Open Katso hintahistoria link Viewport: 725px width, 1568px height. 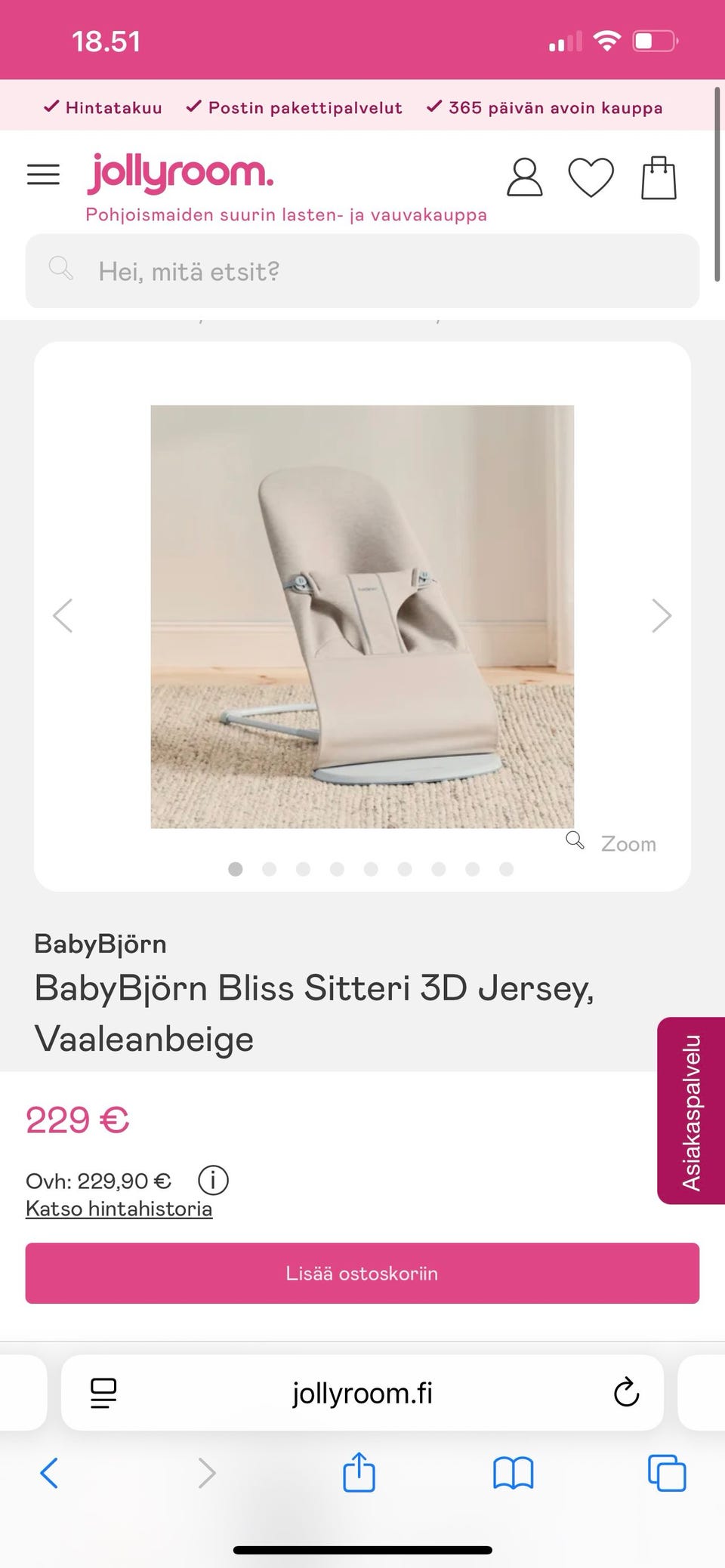click(x=119, y=1209)
